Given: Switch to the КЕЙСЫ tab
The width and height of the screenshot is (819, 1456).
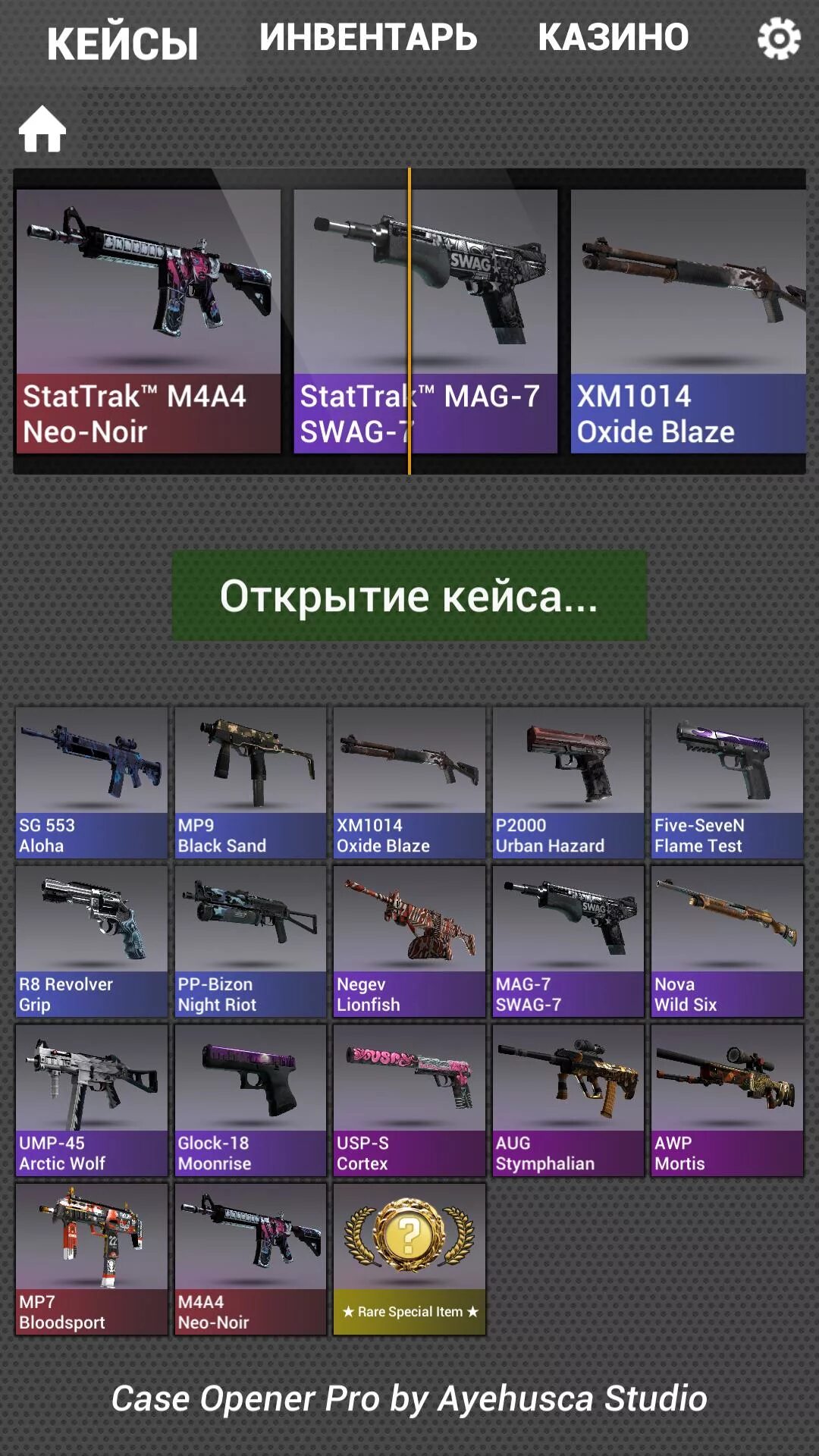Looking at the screenshot, I should point(122,42).
